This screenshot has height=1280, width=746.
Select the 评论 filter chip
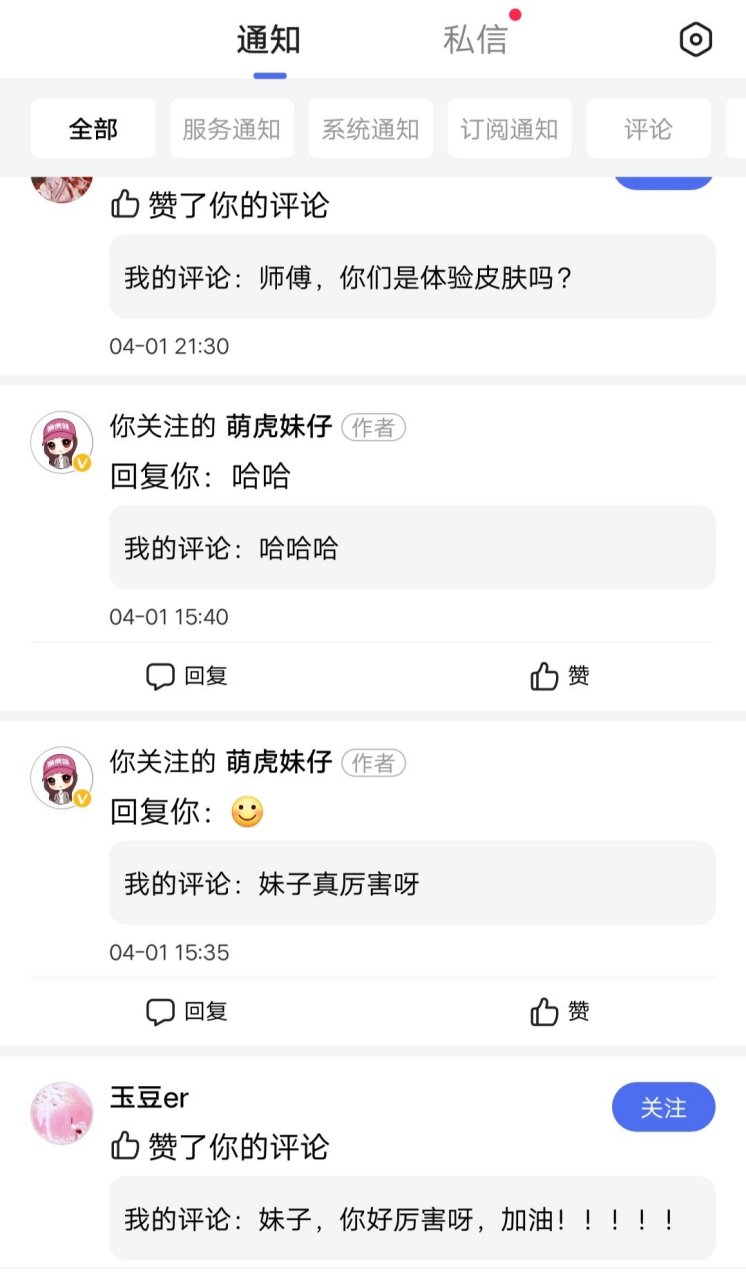tap(648, 128)
